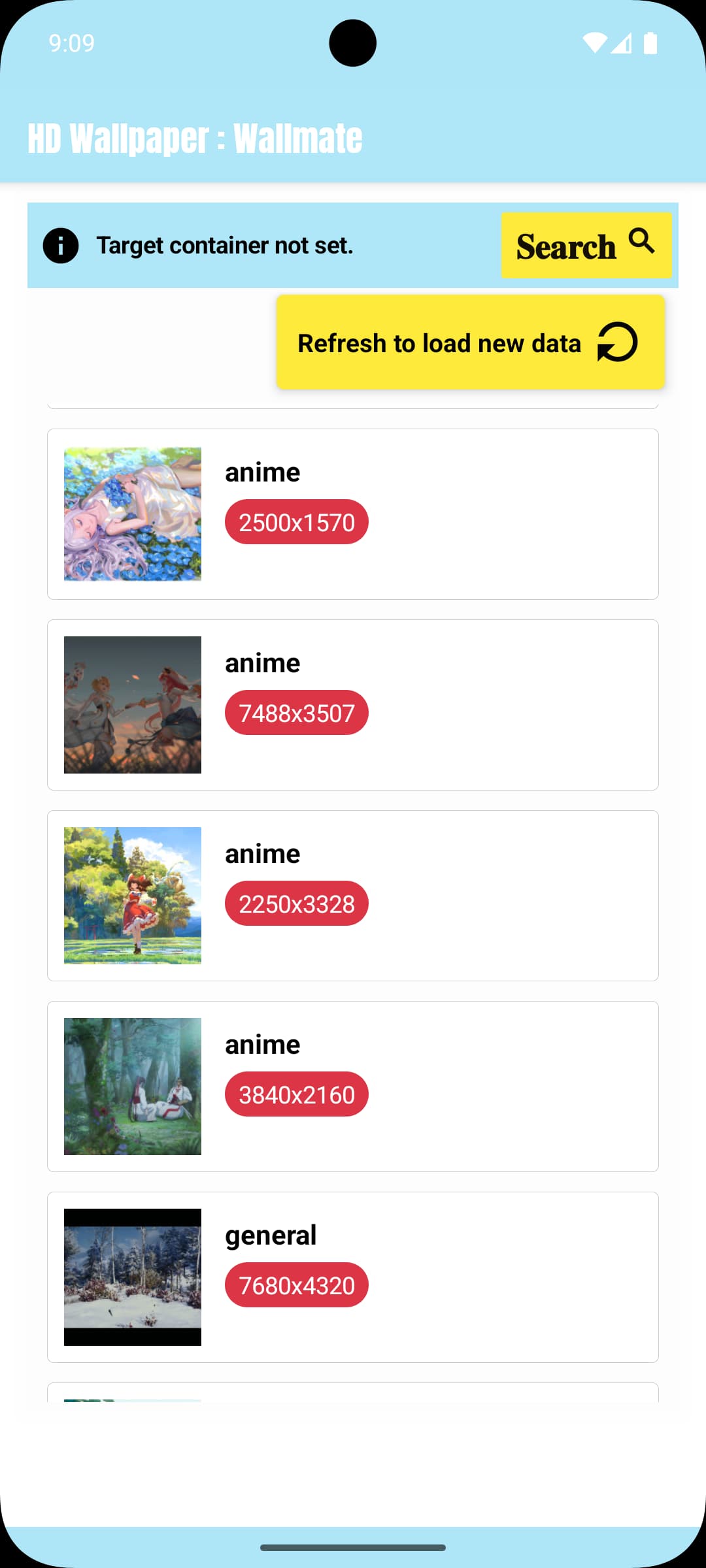706x1568 pixels.
Task: Tap Refresh to load new data
Action: (470, 342)
